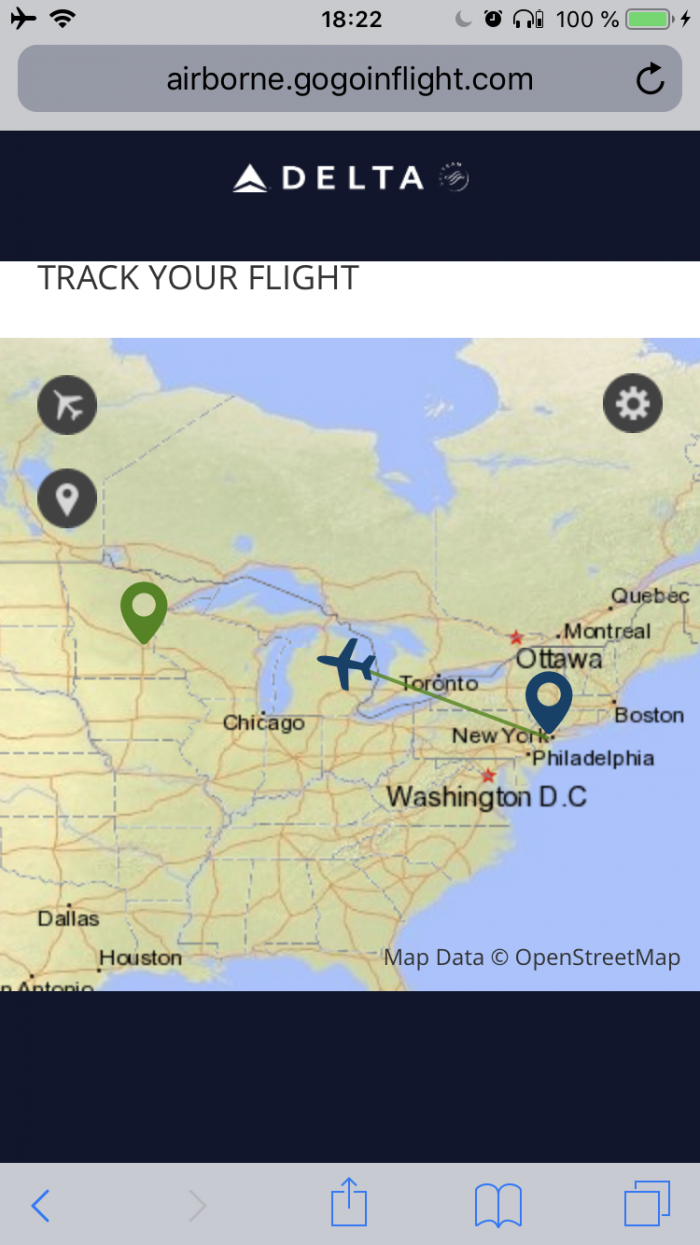Open map settings gear

632,404
